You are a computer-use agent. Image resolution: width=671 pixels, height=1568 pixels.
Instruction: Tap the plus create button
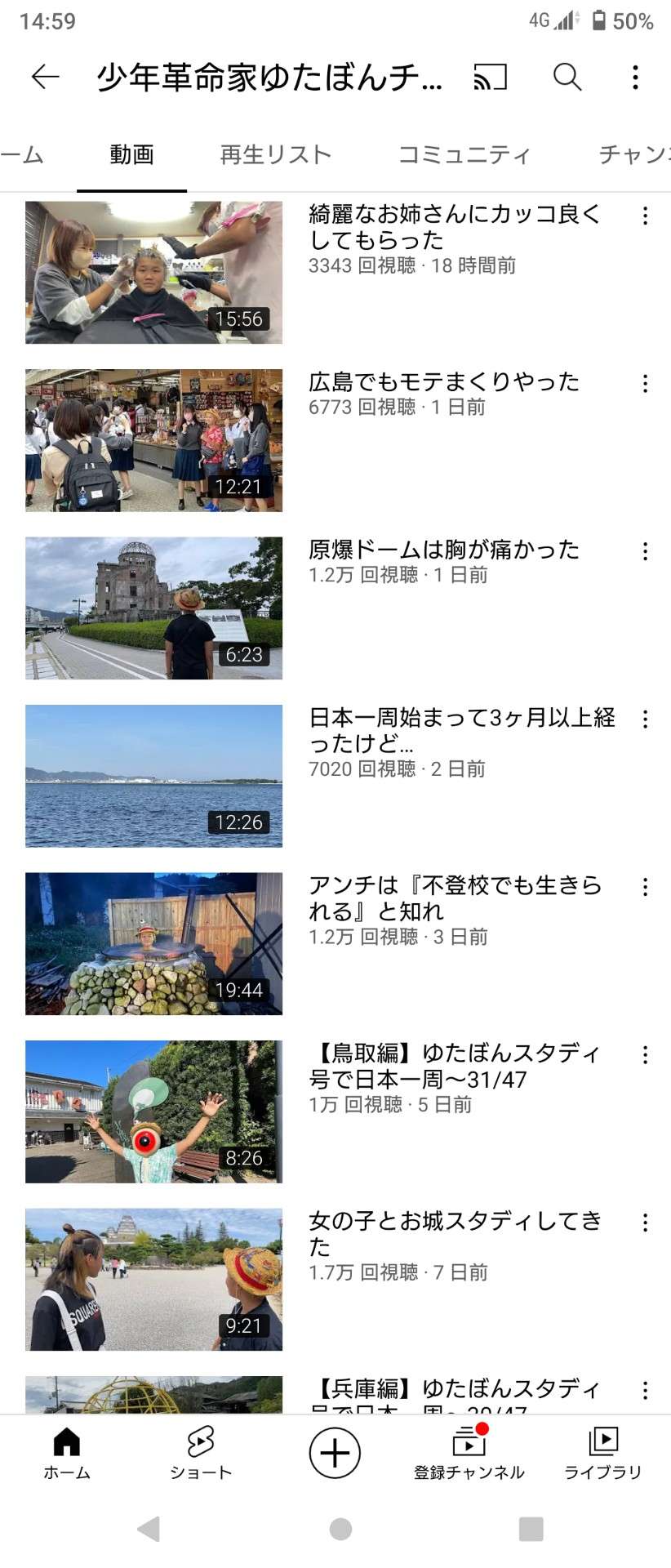(335, 1453)
